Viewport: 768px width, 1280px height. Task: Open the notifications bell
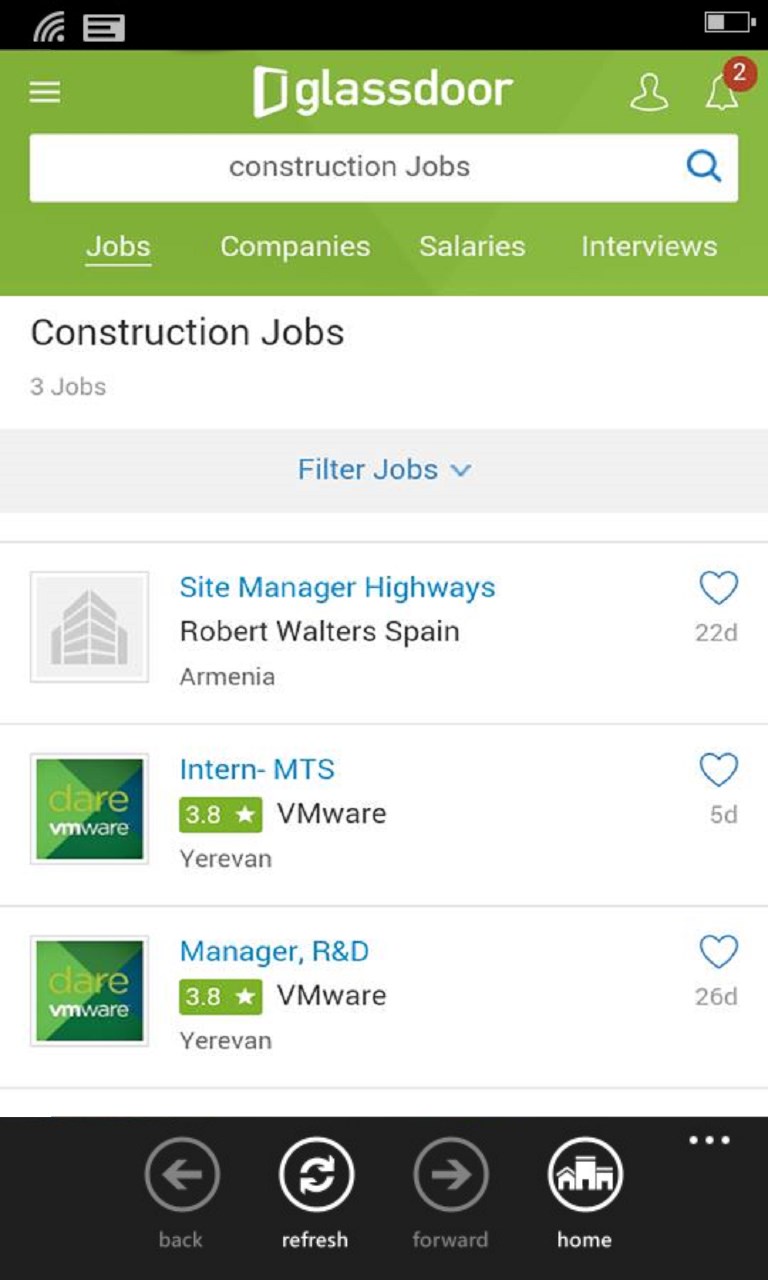(x=721, y=92)
